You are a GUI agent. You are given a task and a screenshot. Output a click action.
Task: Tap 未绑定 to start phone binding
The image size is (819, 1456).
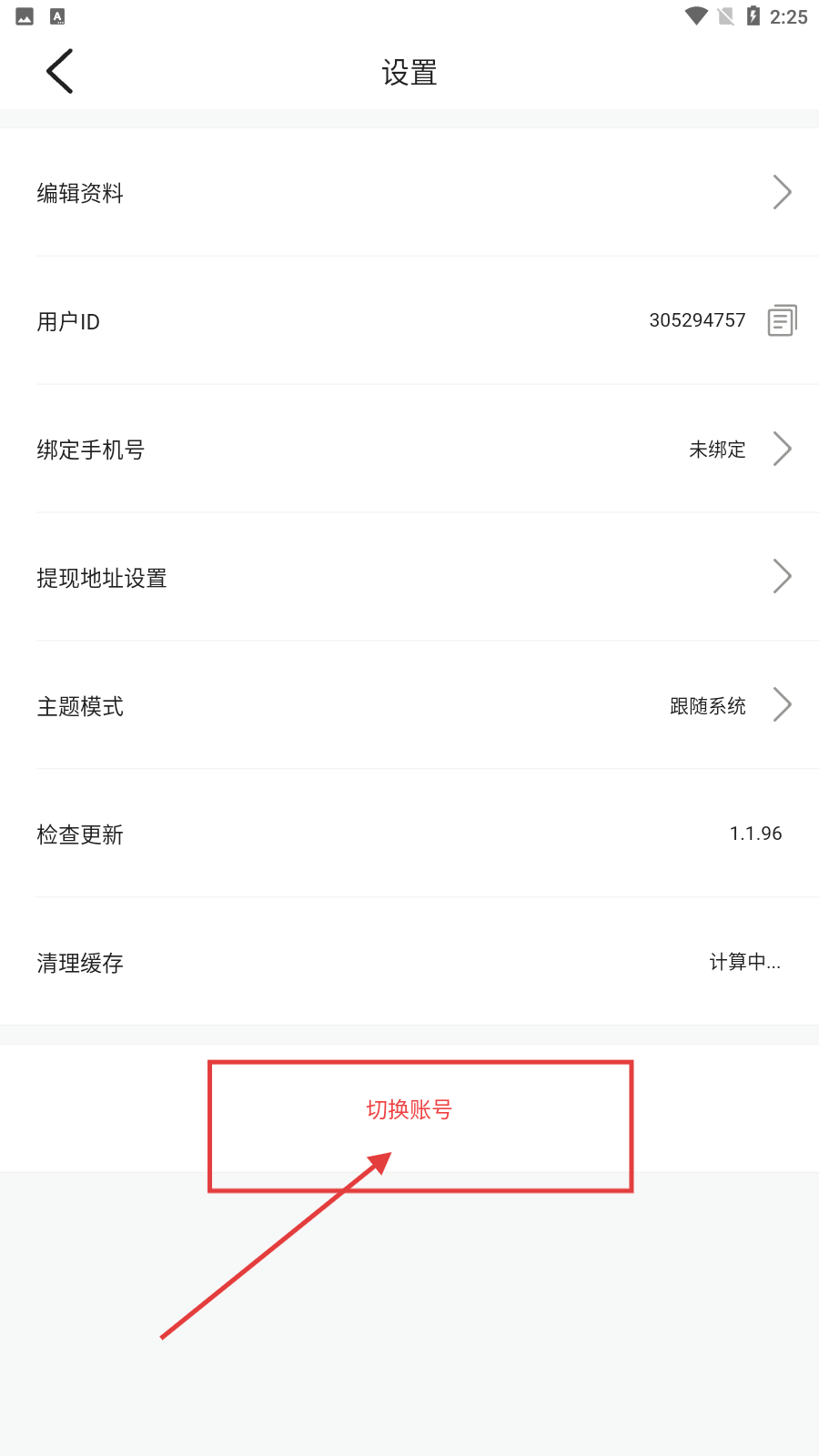[715, 449]
